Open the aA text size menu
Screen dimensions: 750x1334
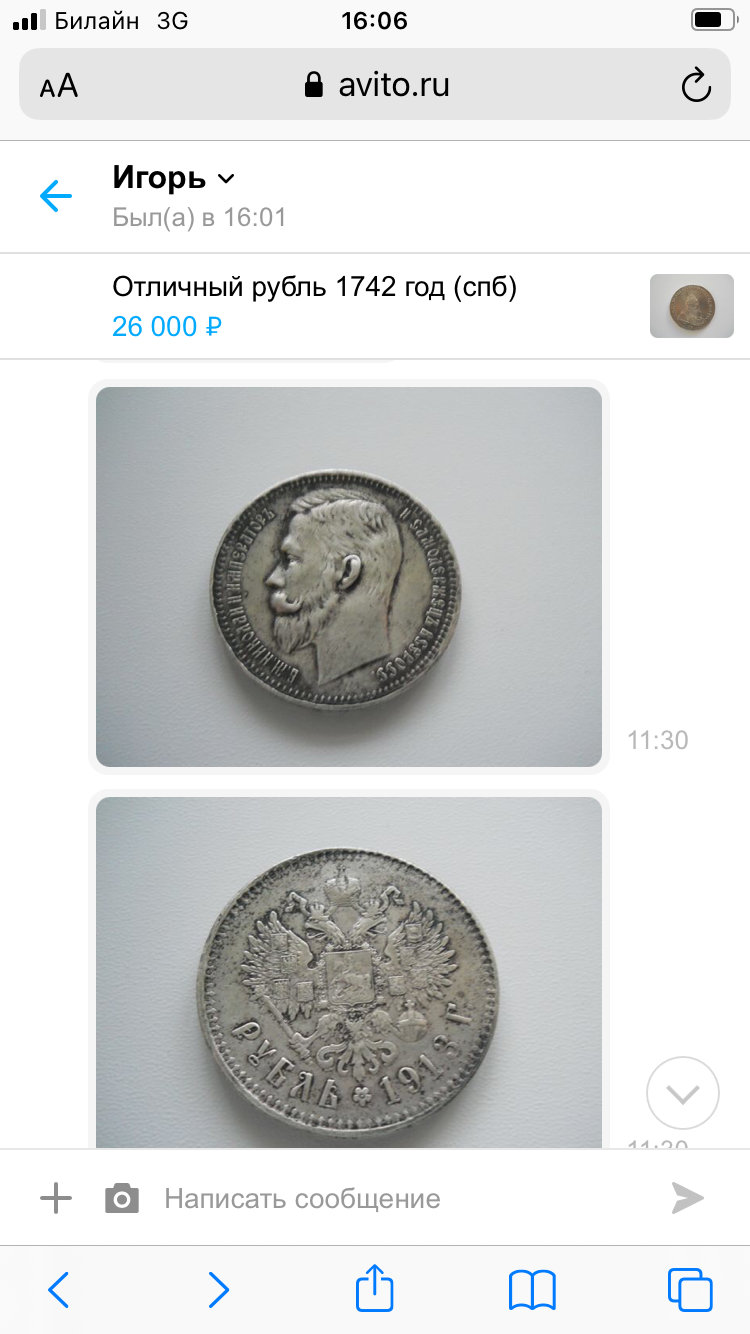pos(59,86)
